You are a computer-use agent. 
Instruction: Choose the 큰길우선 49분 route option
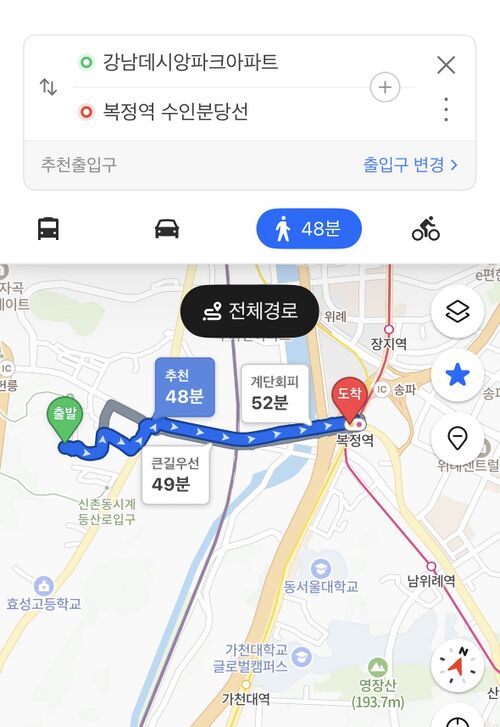[175, 474]
